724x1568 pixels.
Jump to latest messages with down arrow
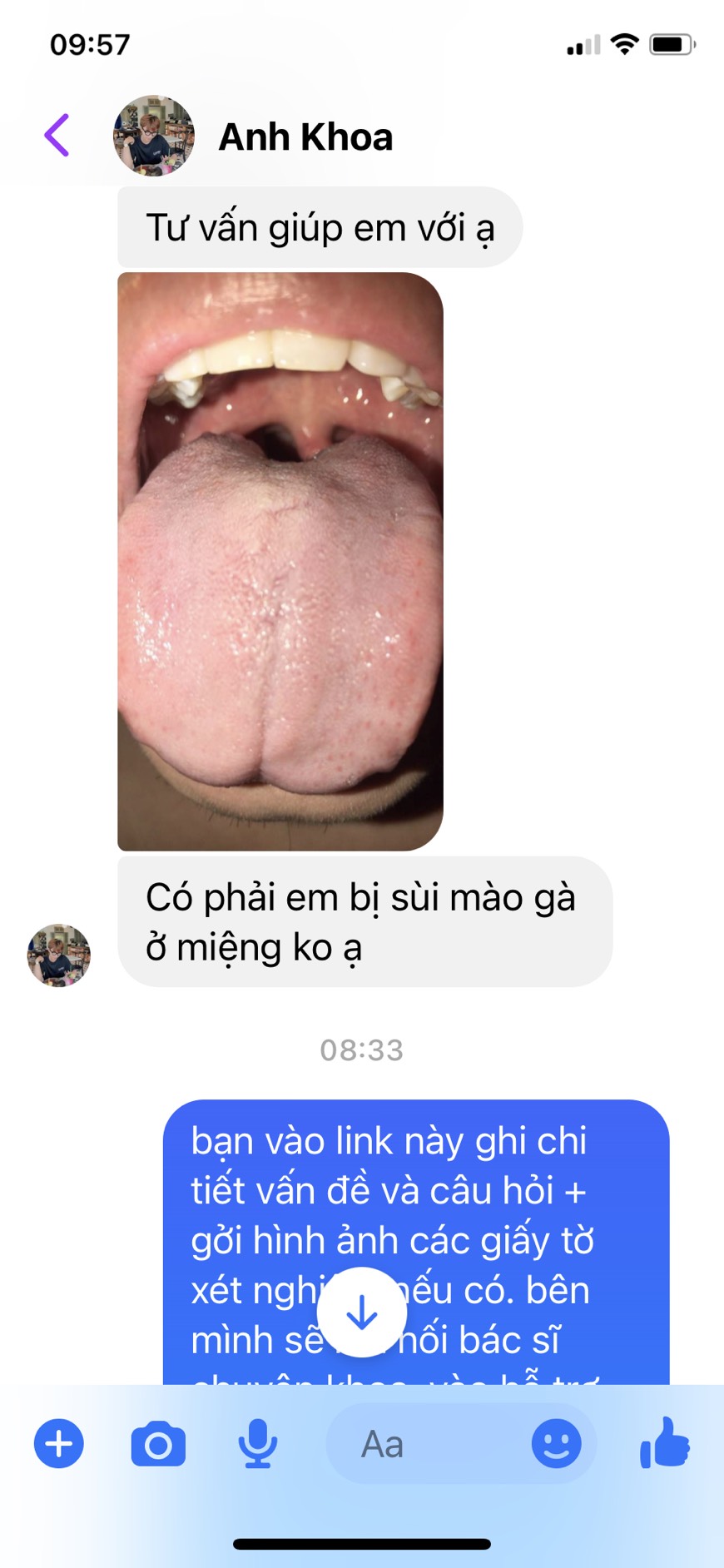(x=362, y=1312)
